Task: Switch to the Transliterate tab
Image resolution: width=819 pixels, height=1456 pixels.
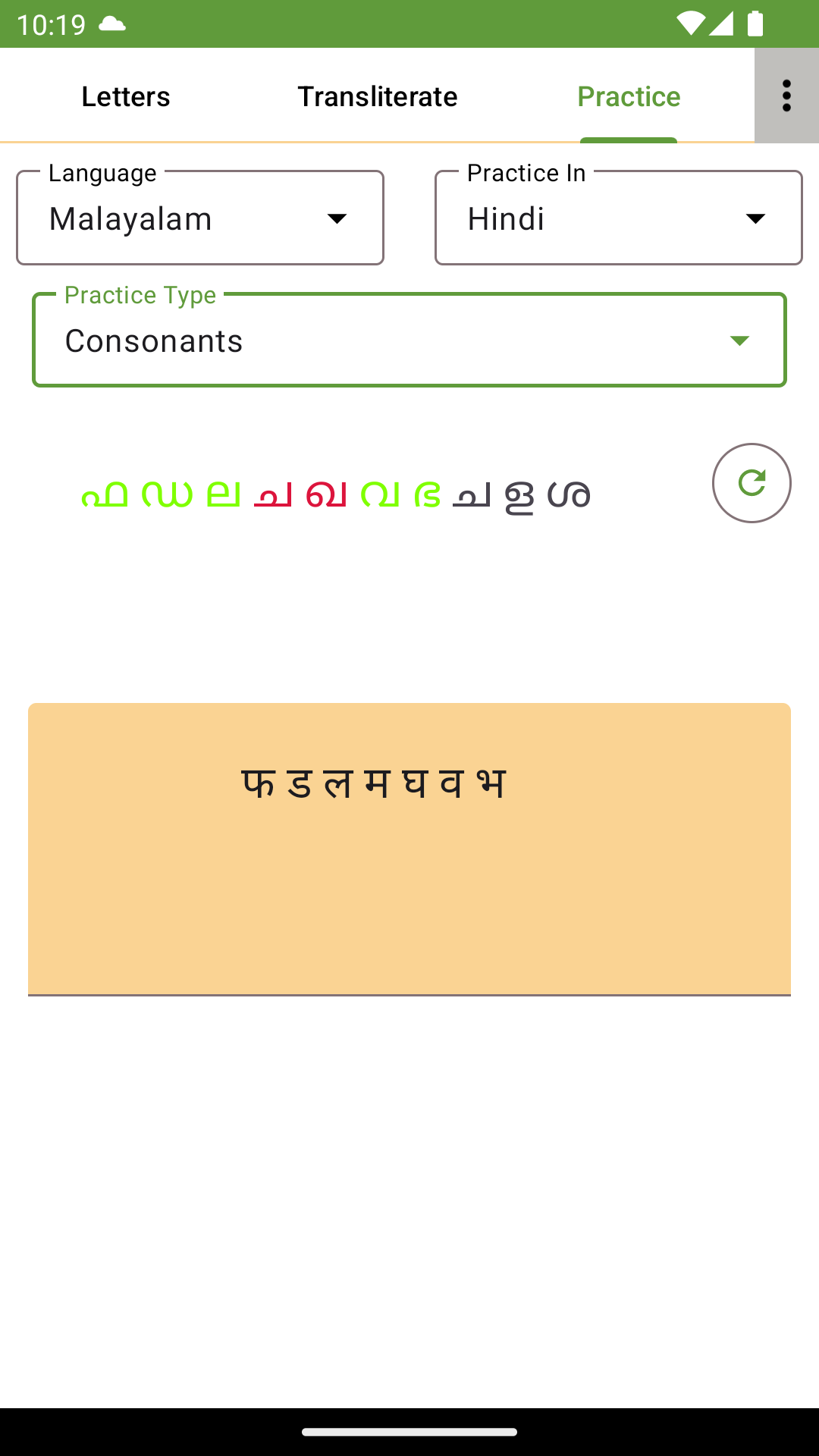Action: pyautogui.click(x=377, y=96)
